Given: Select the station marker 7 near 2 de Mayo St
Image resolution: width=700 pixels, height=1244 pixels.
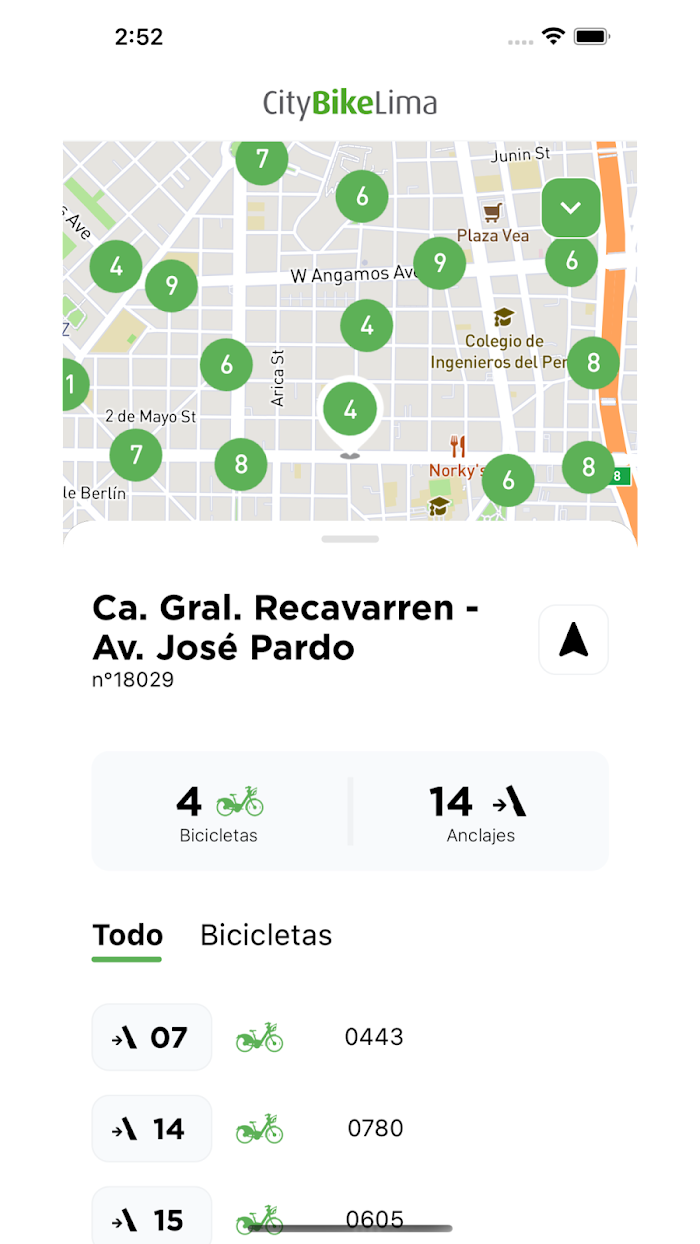Looking at the screenshot, I should click(x=136, y=455).
